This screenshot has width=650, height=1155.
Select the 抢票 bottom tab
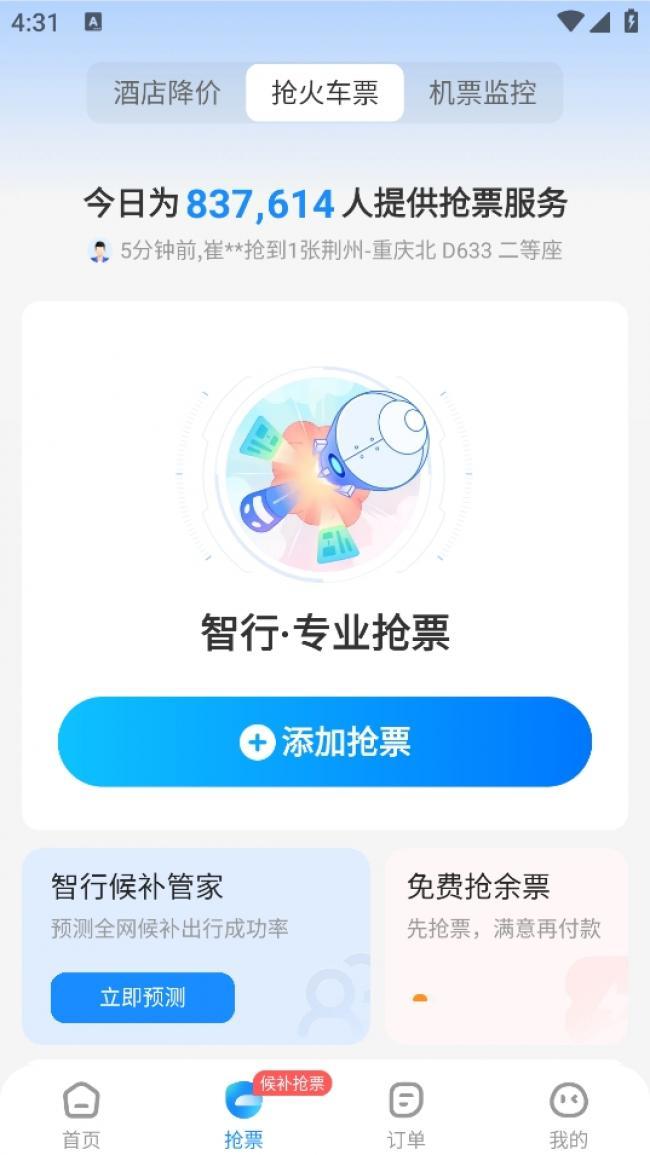243,1113
